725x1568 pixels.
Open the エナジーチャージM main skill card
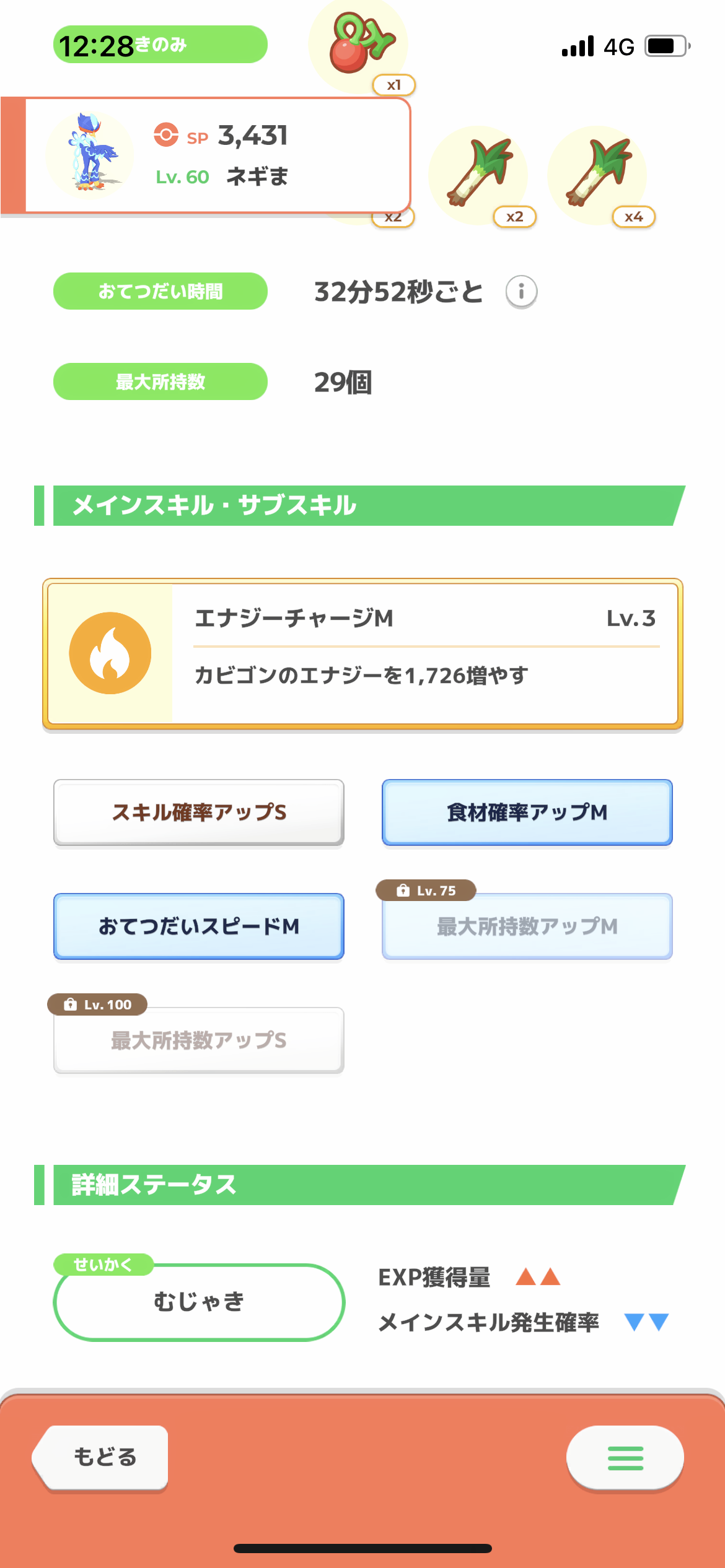click(362, 654)
